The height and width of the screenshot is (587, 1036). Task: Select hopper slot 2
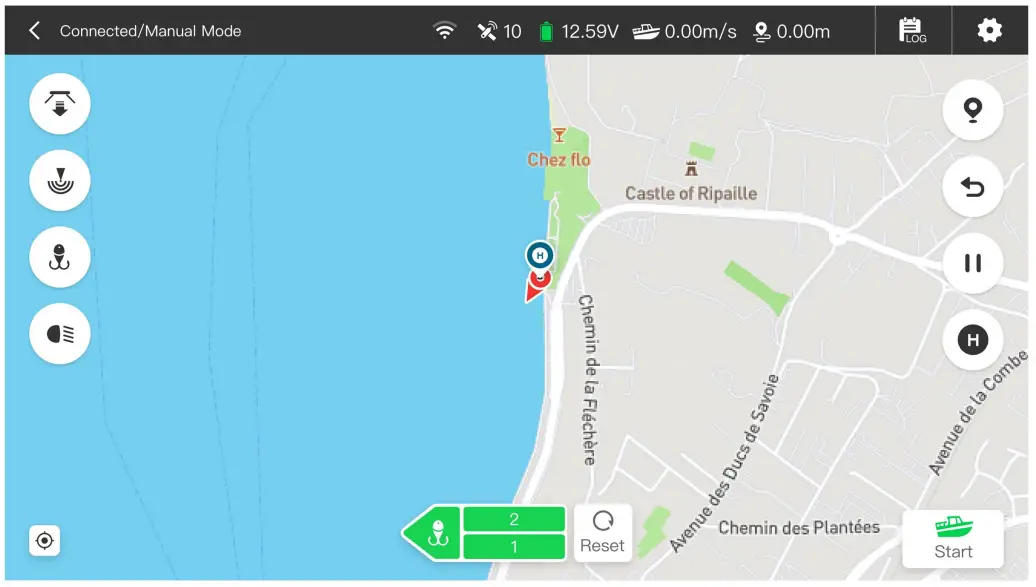pyautogui.click(x=514, y=519)
